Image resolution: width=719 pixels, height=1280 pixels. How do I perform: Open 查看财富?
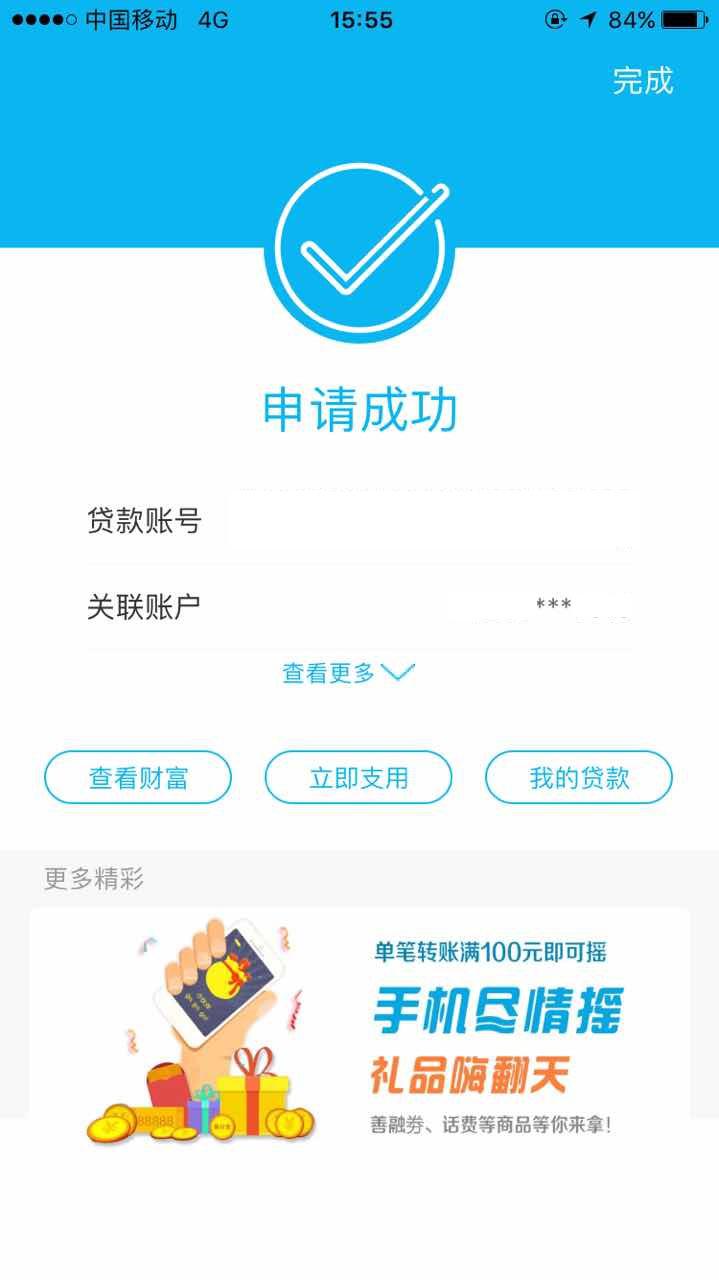[x=138, y=777]
